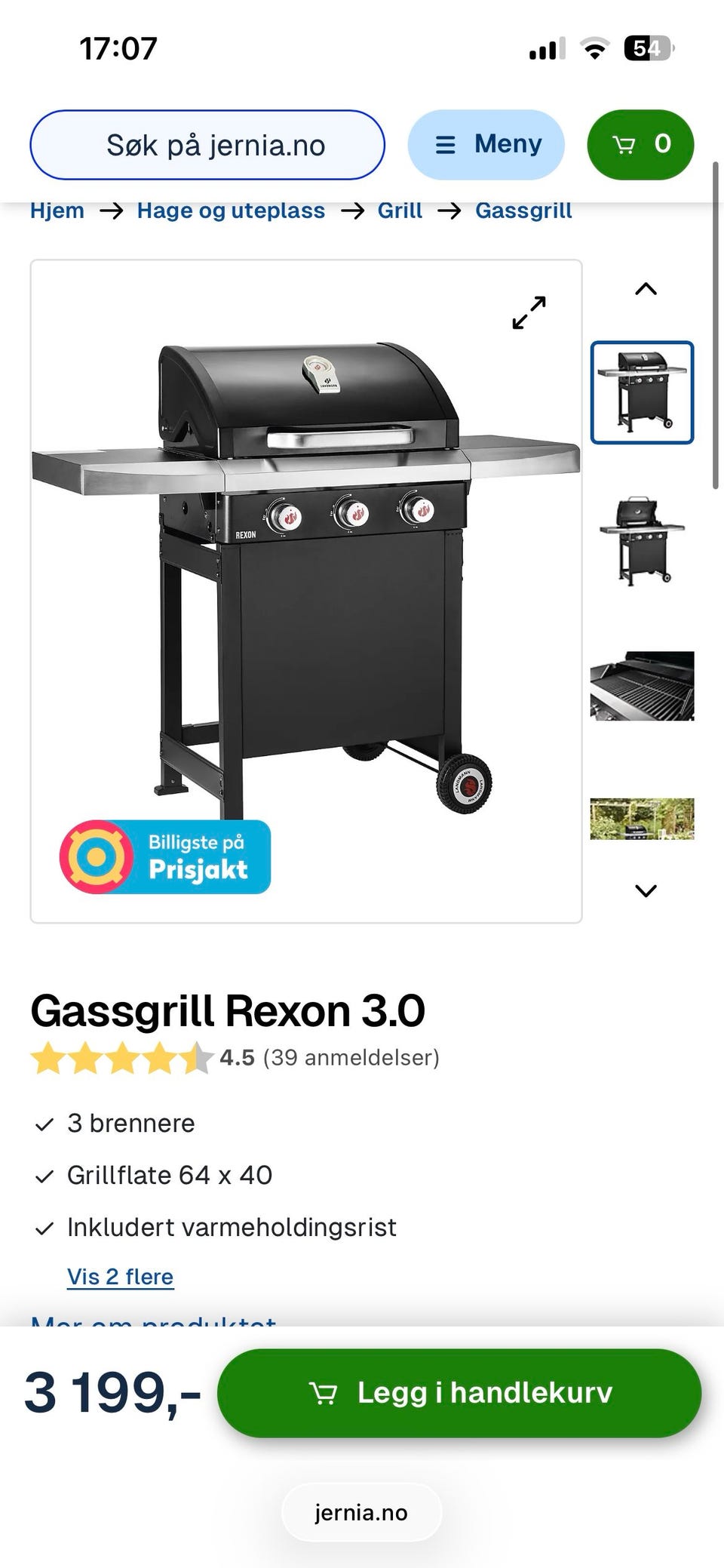Select the garden photo thumbnail
The image size is (724, 1568).
pos(642,819)
